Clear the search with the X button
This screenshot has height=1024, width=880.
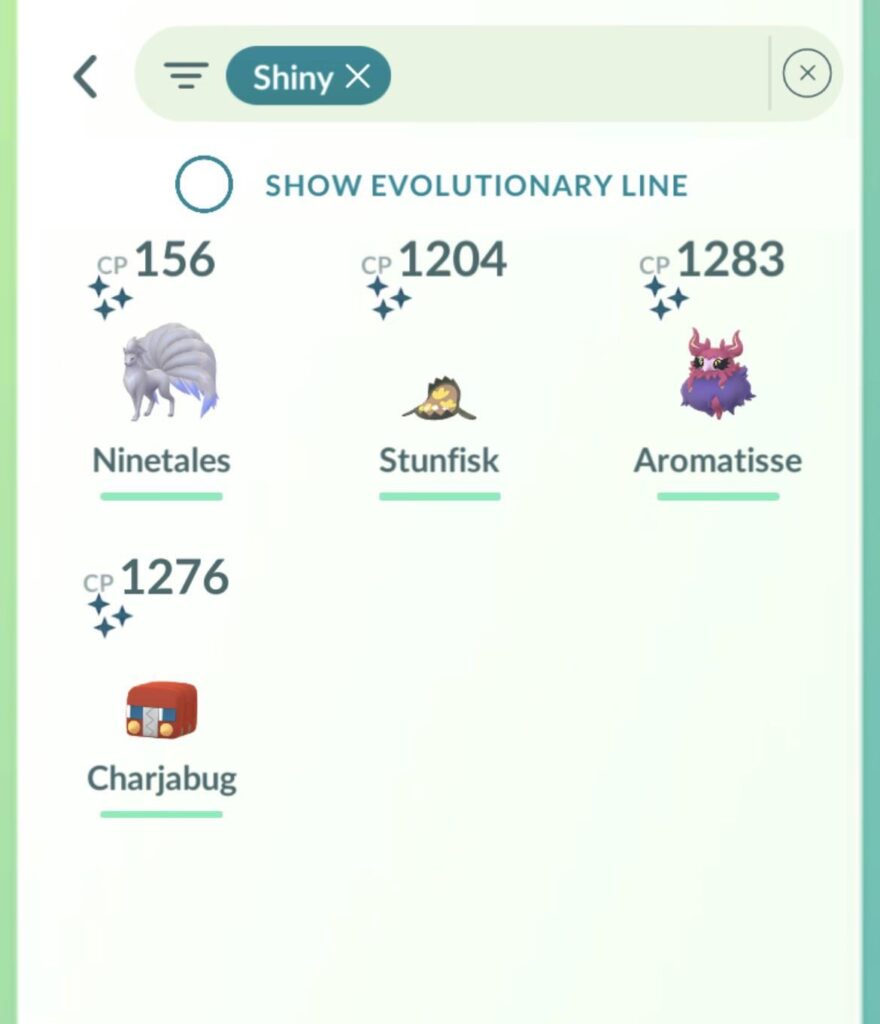[807, 73]
